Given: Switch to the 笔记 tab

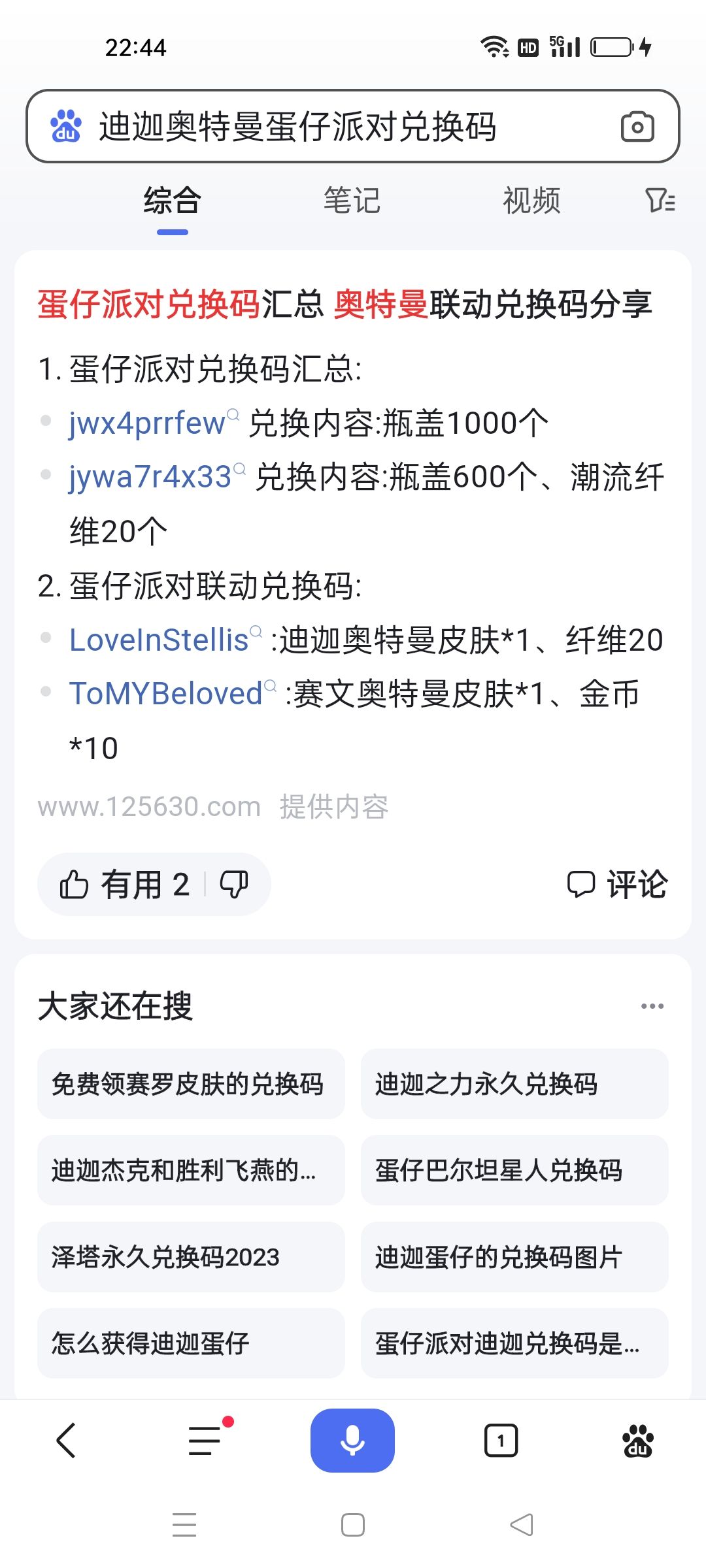Looking at the screenshot, I should [x=352, y=200].
